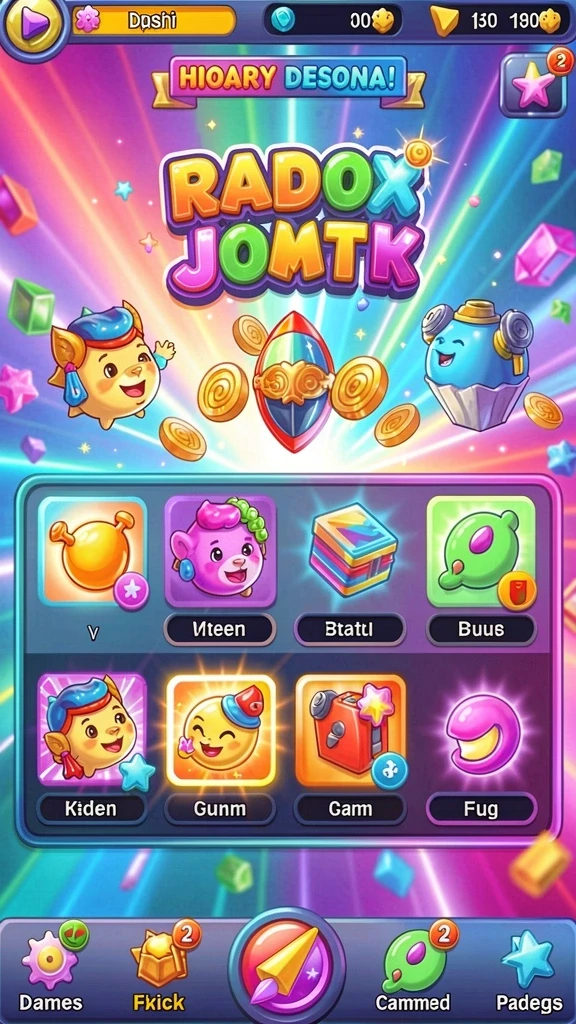The height and width of the screenshot is (1024, 576).
Task: Switch to the Dames tab
Action: coord(51,968)
